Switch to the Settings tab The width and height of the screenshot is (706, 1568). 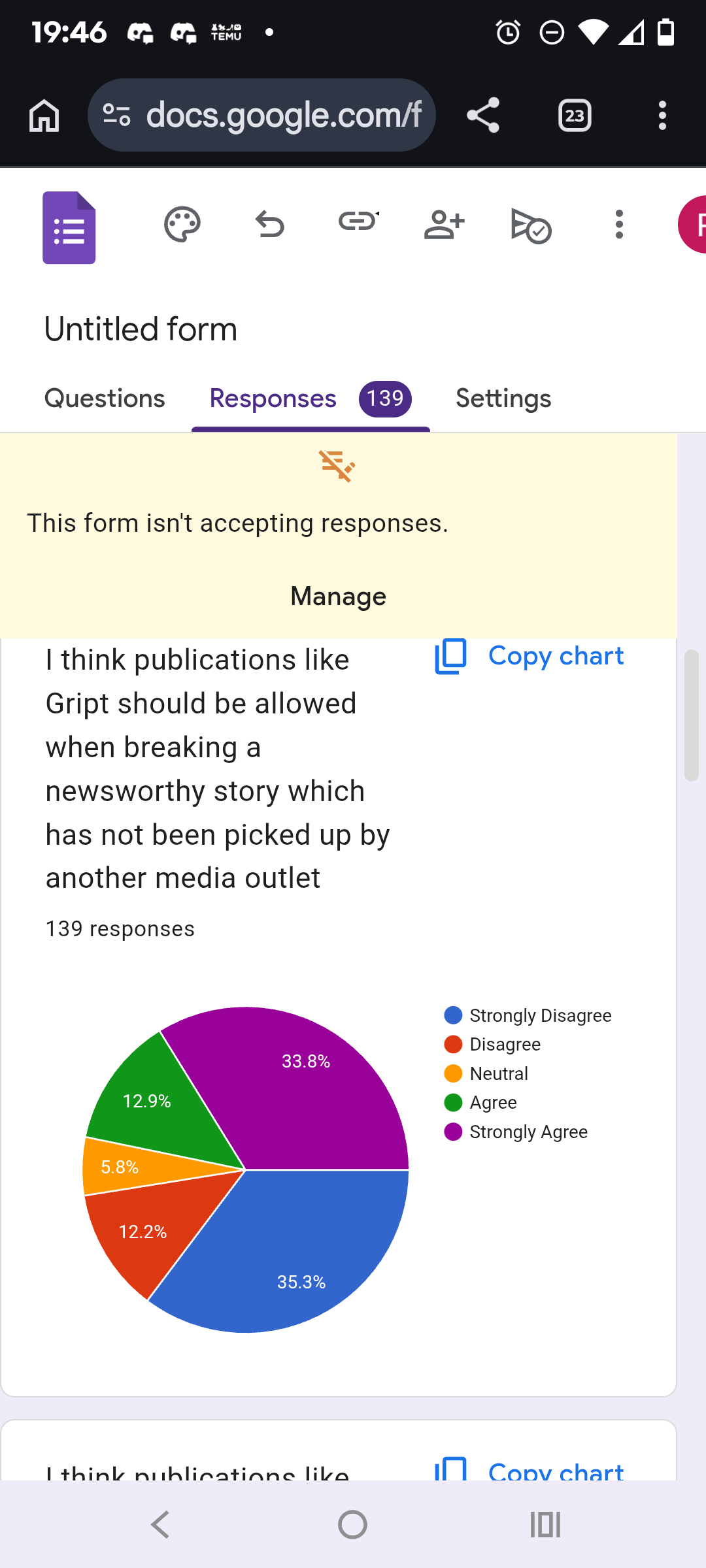pyautogui.click(x=503, y=399)
